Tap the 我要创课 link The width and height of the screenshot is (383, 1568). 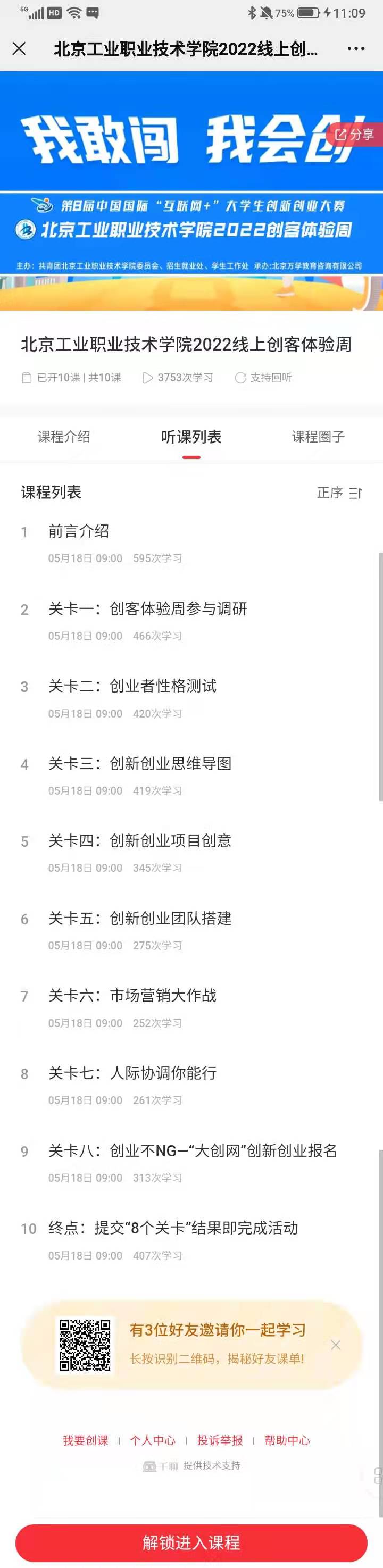point(85,1440)
